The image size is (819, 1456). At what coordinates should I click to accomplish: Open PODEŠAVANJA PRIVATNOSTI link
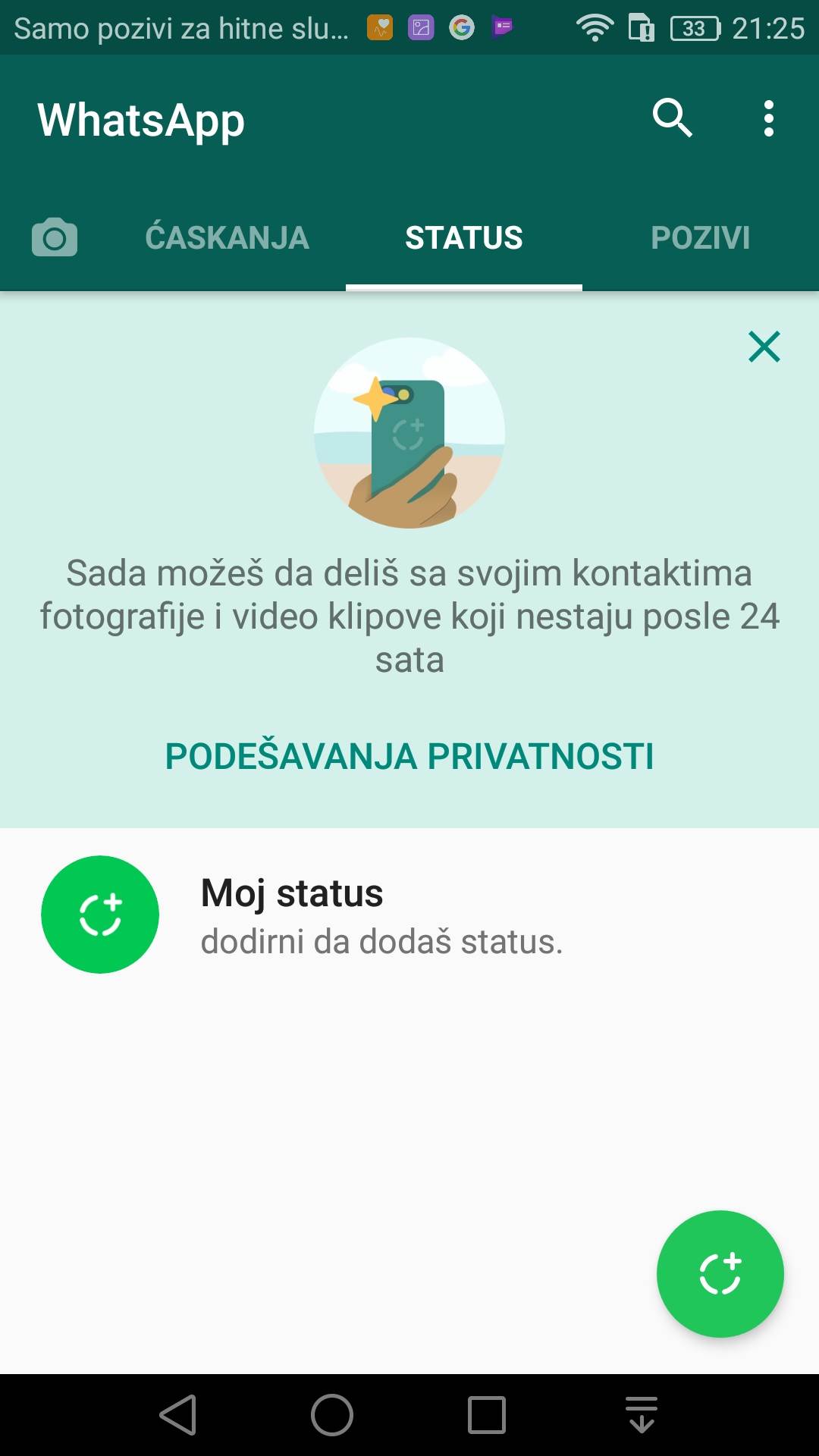409,755
